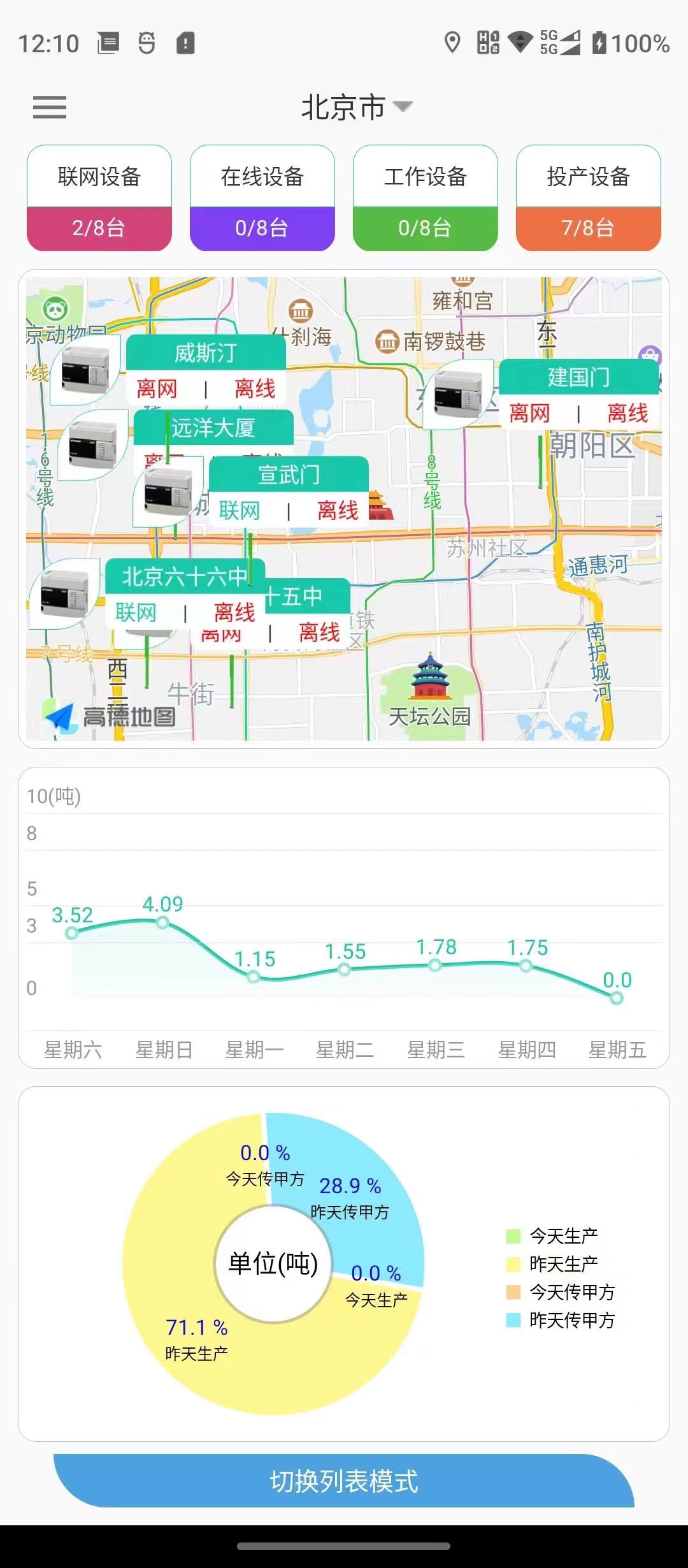Screen dimensions: 688x1568
Task: Open the 联网设备 card
Action: pos(99,198)
